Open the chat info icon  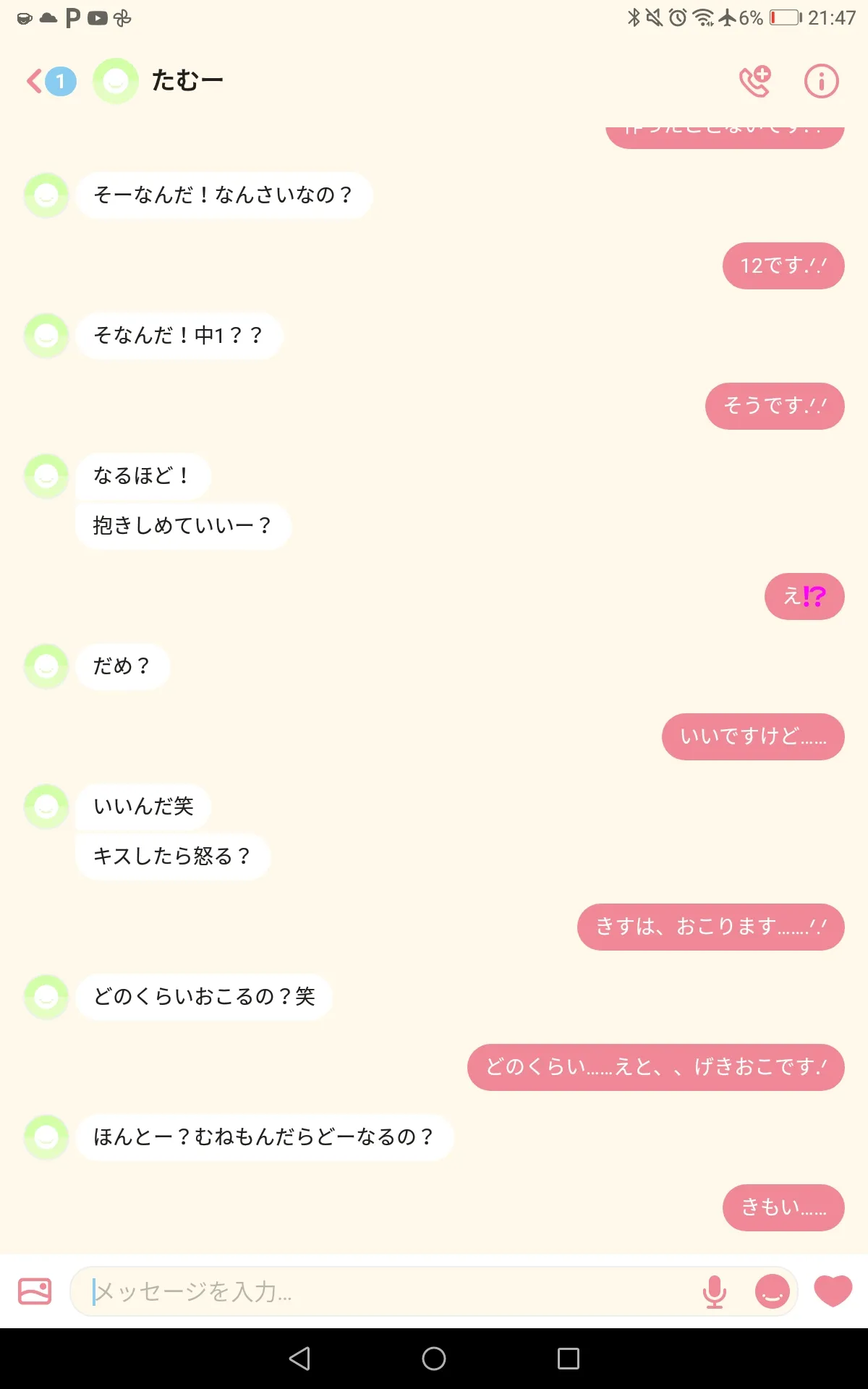click(821, 81)
